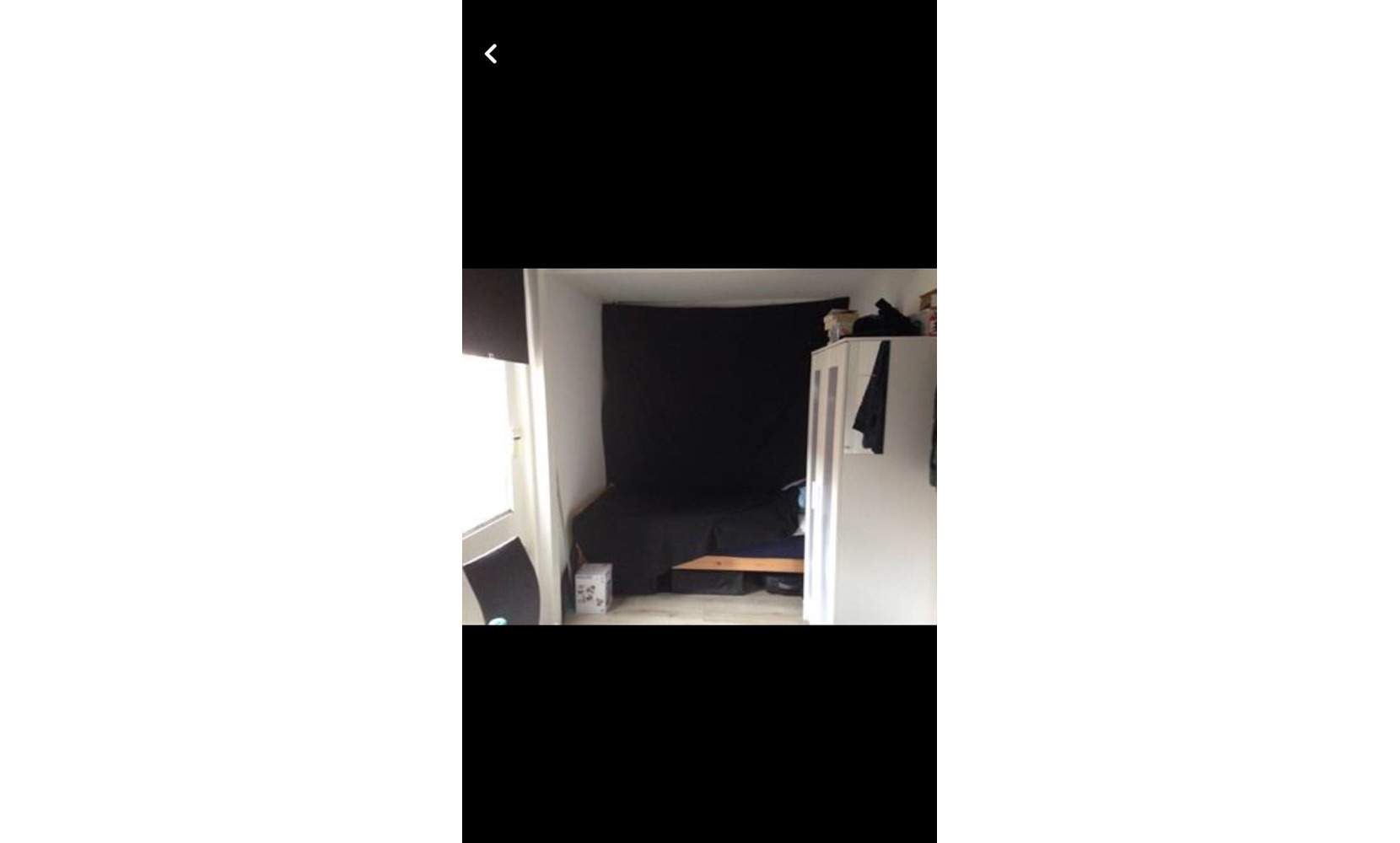Tap the back arrow to close photo

pos(491,54)
